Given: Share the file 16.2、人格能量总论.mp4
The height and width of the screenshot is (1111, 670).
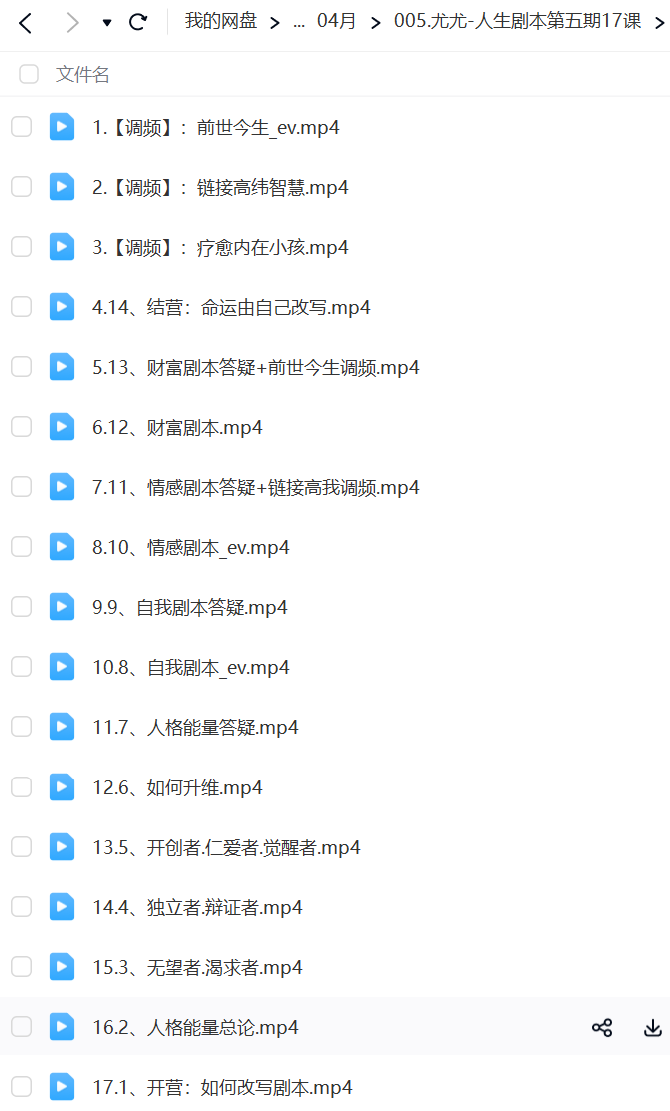Looking at the screenshot, I should tap(602, 1027).
